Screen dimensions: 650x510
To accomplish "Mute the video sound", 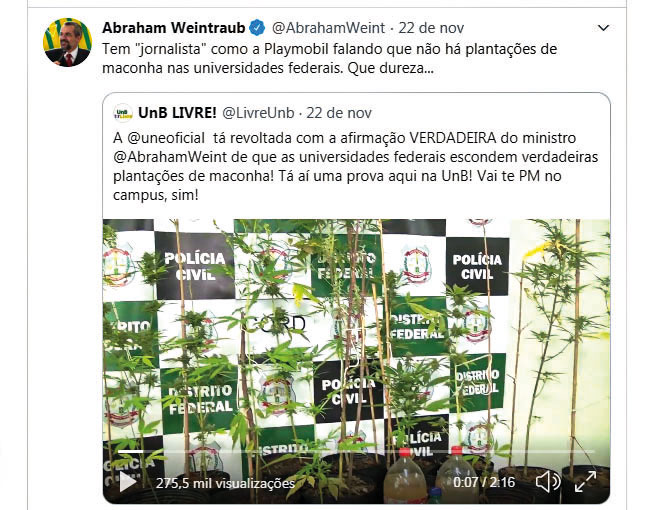I will (548, 482).
